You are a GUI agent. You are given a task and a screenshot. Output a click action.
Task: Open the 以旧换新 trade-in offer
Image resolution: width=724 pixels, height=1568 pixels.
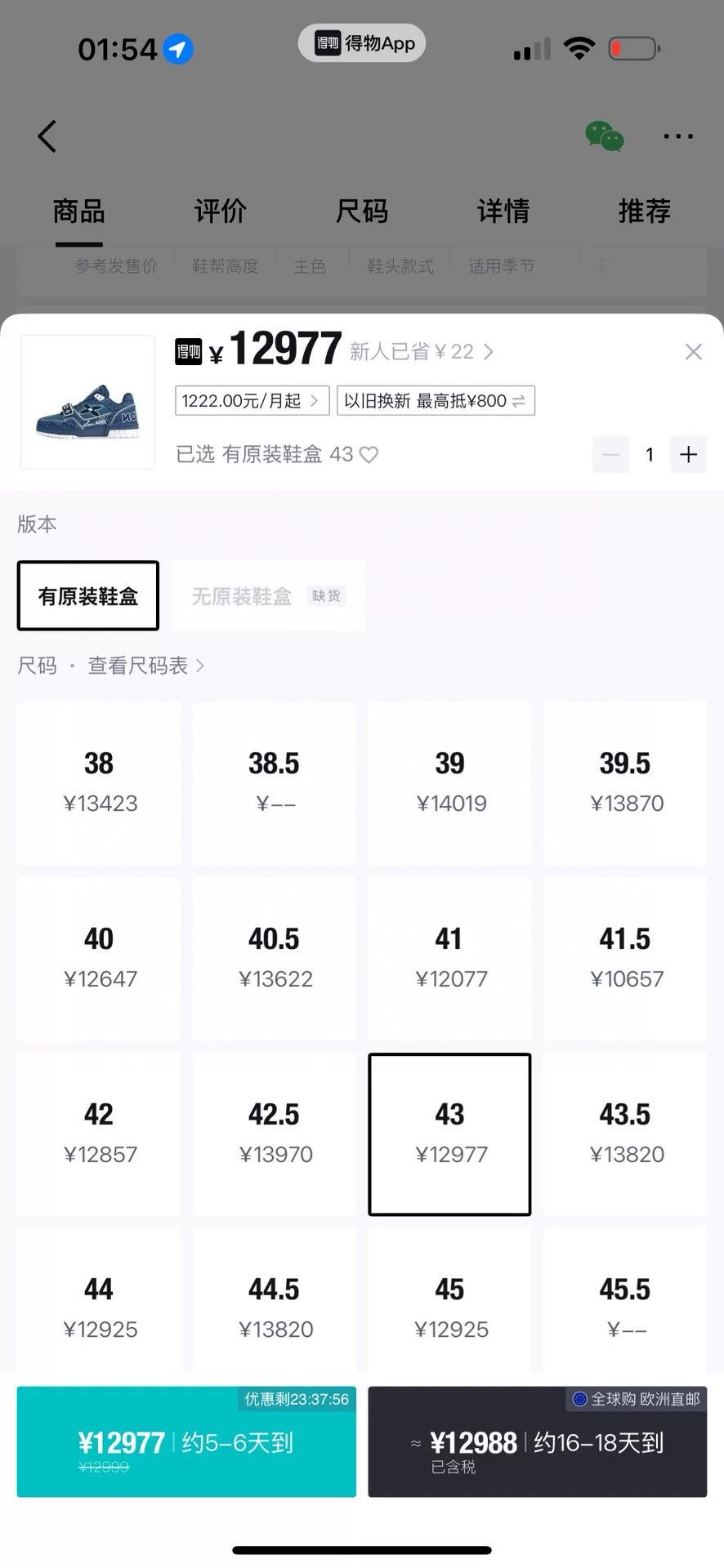436,401
